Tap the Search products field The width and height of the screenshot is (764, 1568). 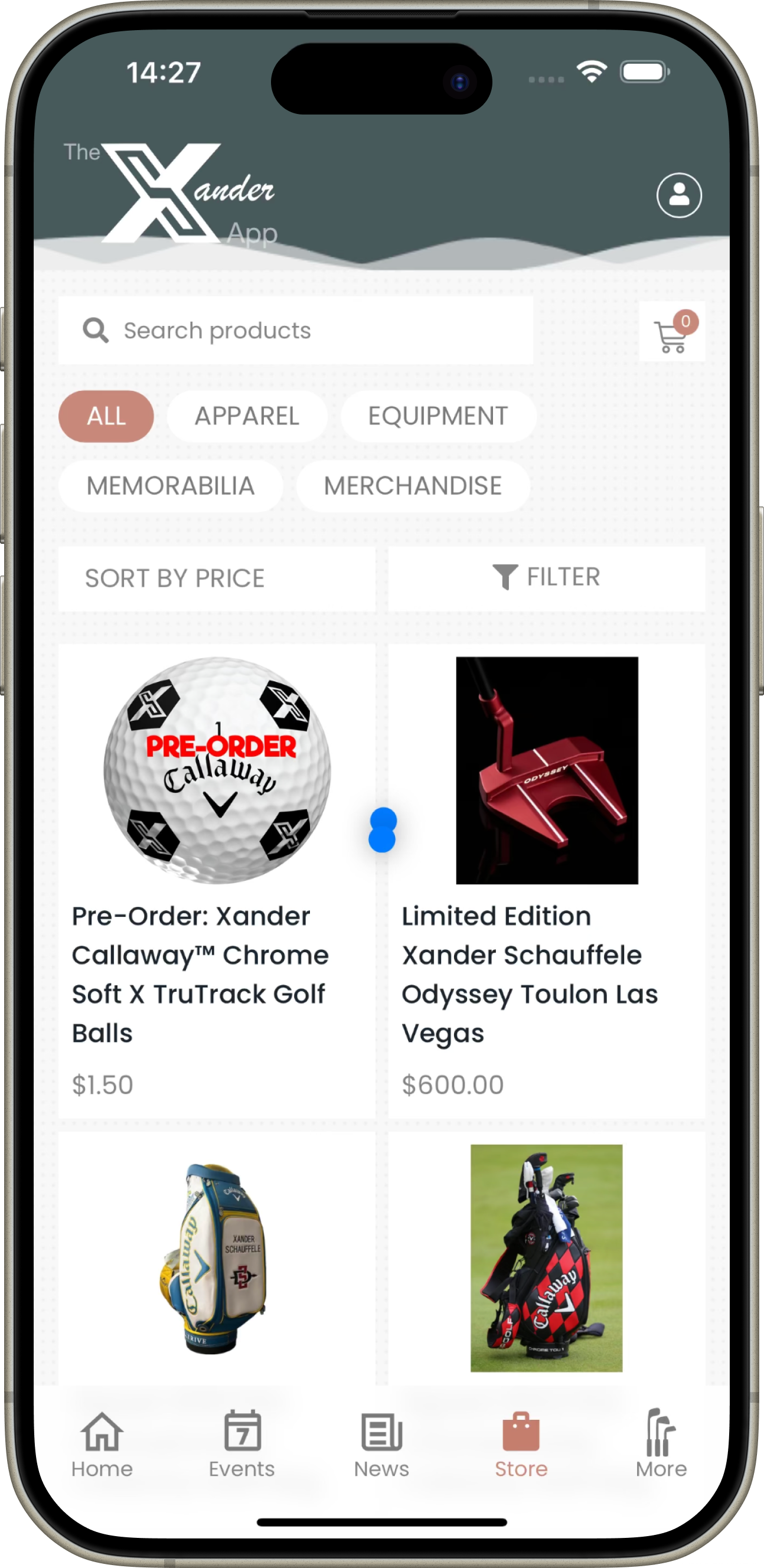tap(296, 331)
